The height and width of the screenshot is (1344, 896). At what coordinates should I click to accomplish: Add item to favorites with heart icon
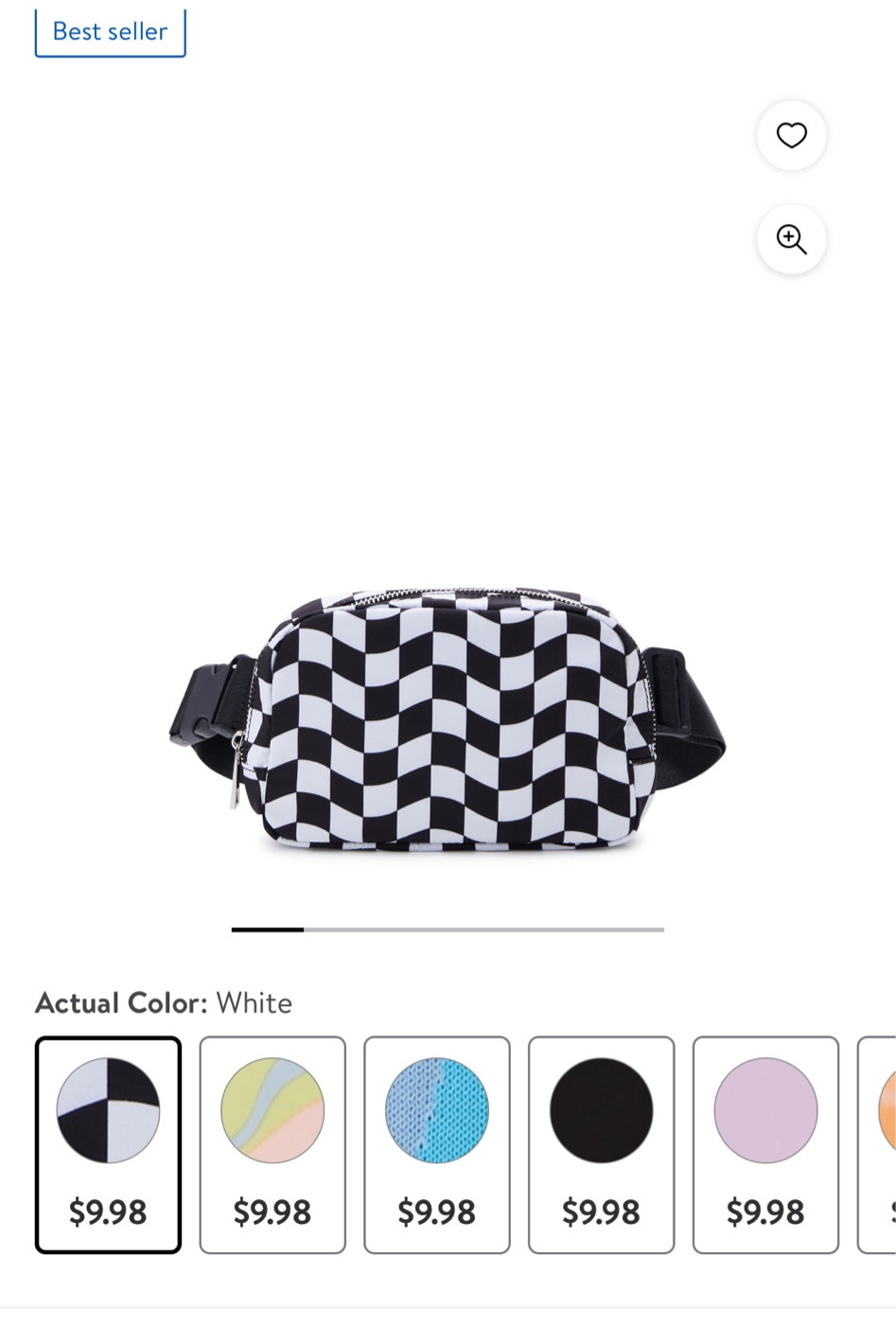(x=791, y=135)
